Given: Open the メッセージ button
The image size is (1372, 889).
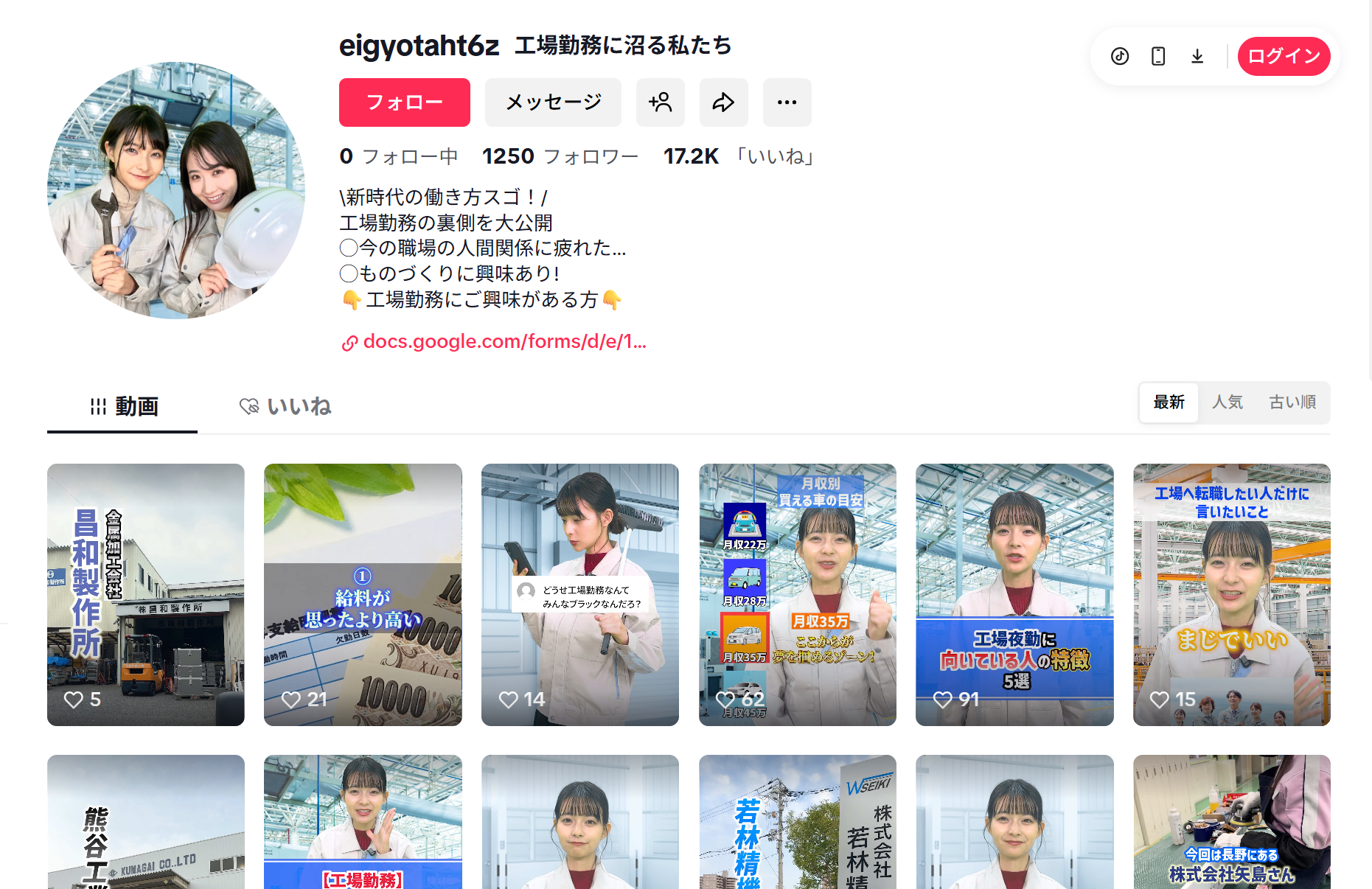Looking at the screenshot, I should coord(553,102).
